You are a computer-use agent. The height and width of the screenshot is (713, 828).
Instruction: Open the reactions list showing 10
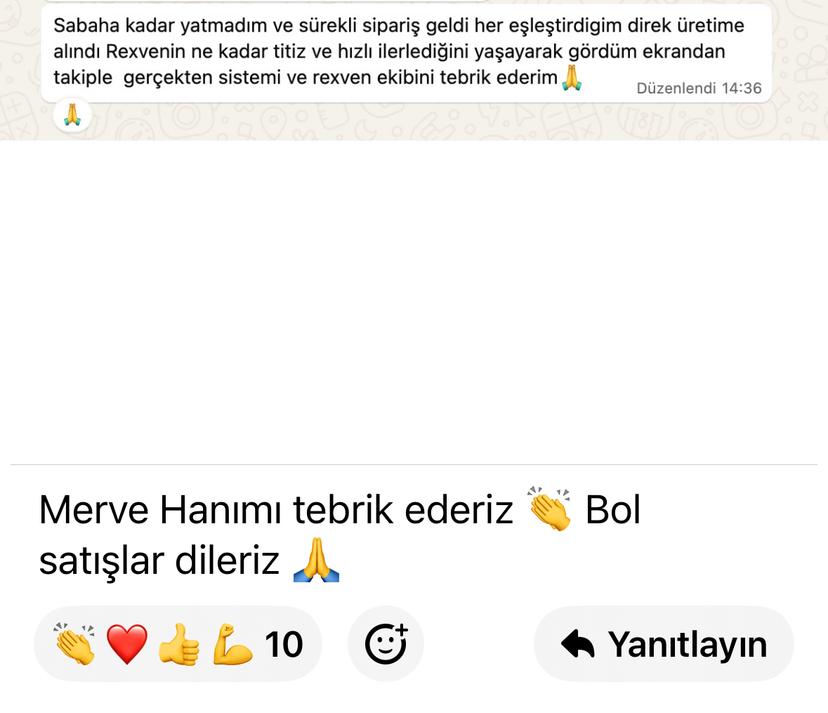178,644
